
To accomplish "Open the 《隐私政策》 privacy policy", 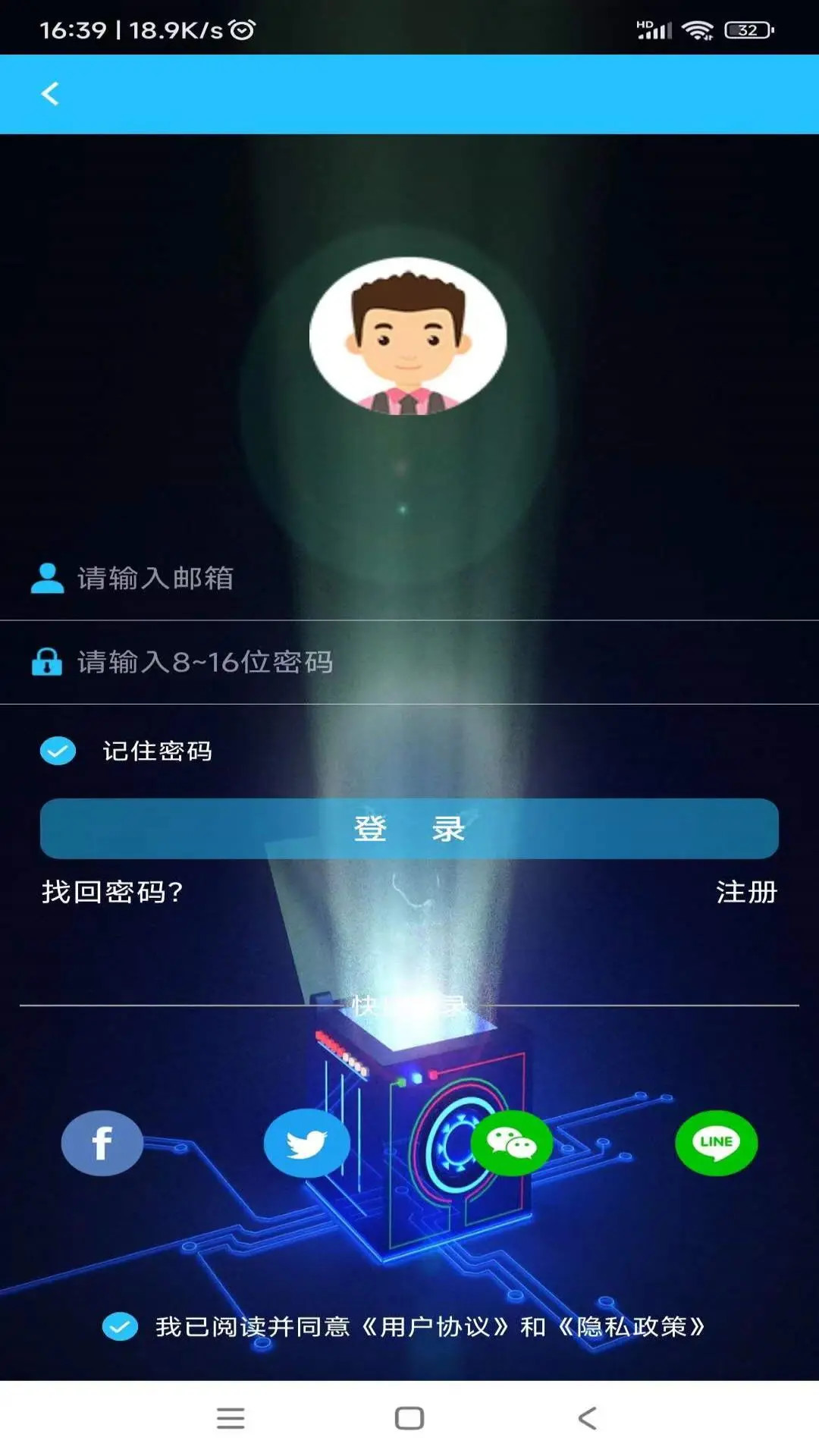I will [x=632, y=1326].
